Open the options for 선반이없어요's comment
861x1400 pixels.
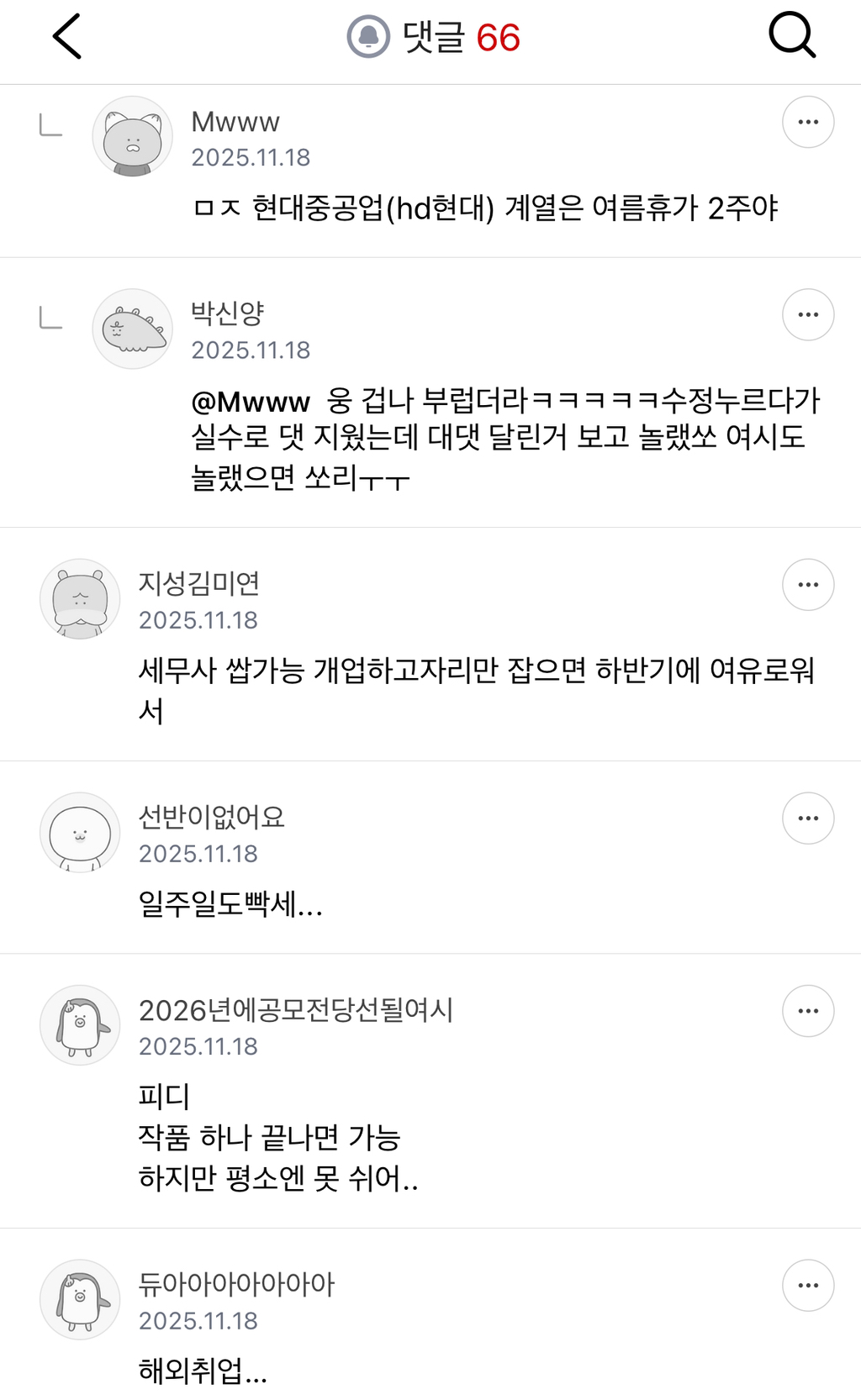coord(807,817)
